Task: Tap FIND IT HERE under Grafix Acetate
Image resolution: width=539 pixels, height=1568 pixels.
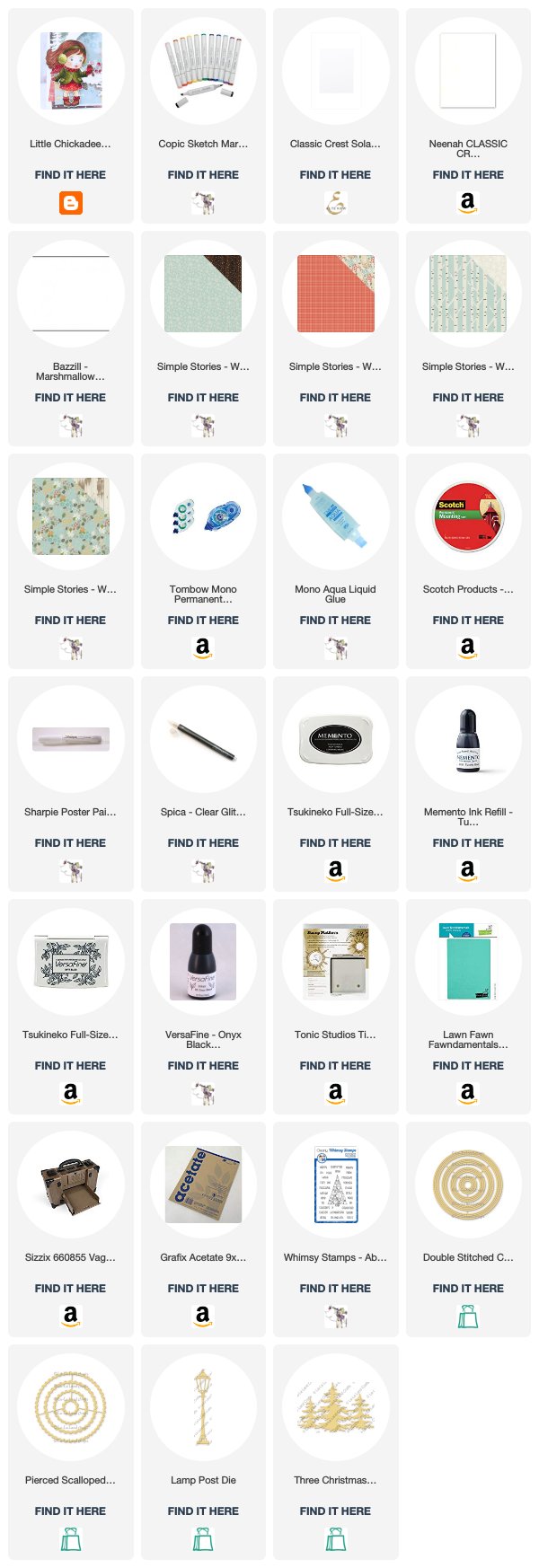Action: [x=203, y=1289]
